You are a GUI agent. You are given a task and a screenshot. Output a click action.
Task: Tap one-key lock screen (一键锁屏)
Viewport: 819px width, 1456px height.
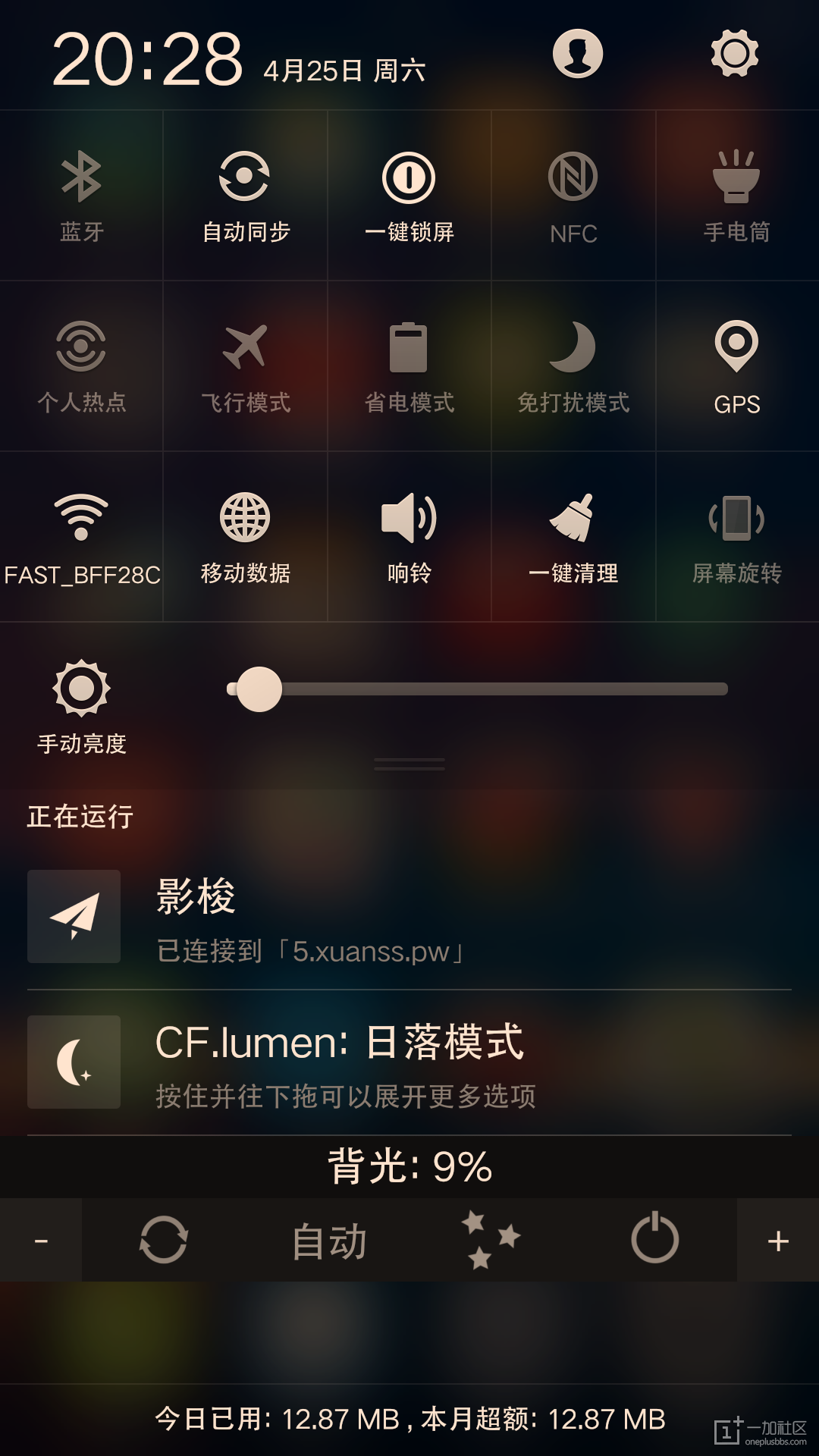coord(409,195)
